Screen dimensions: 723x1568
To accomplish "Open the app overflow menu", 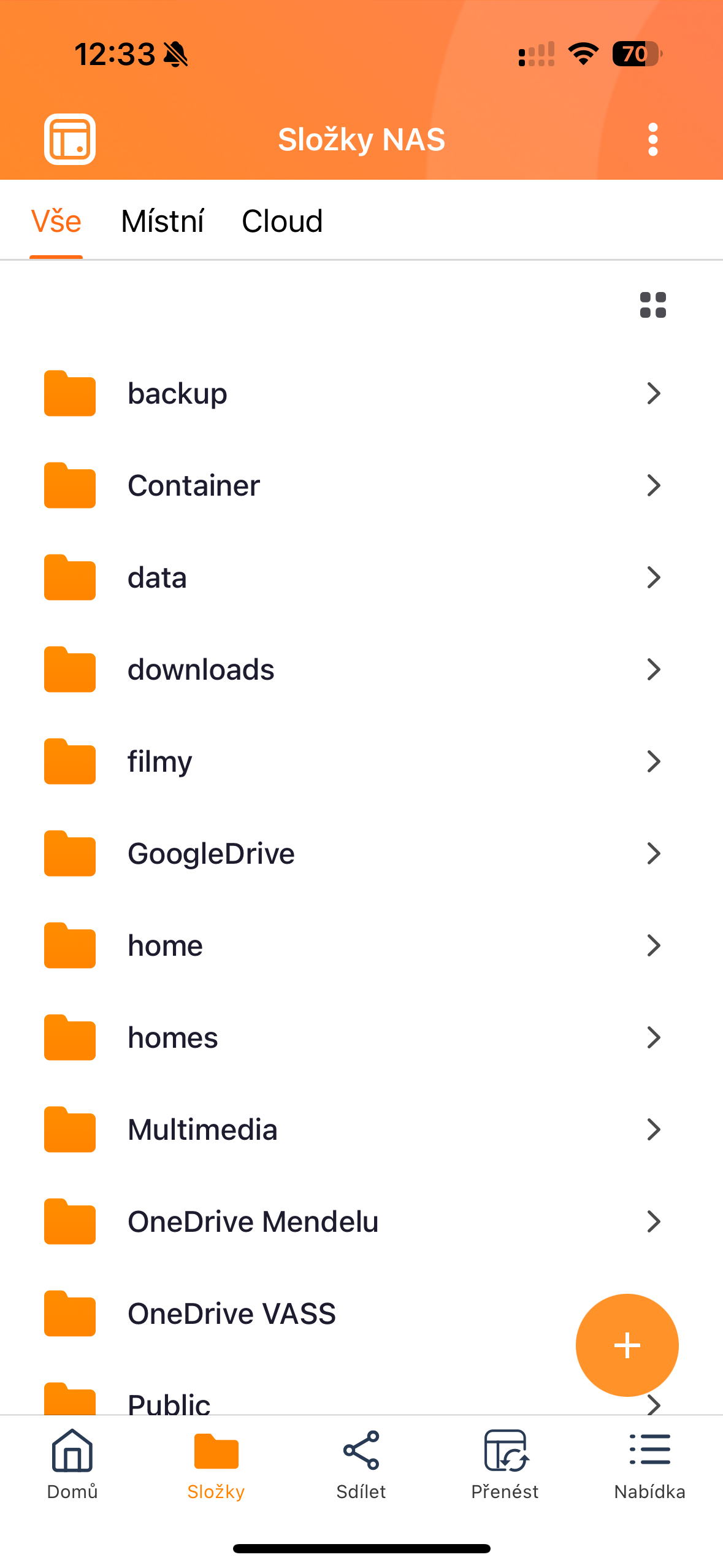I will click(652, 139).
